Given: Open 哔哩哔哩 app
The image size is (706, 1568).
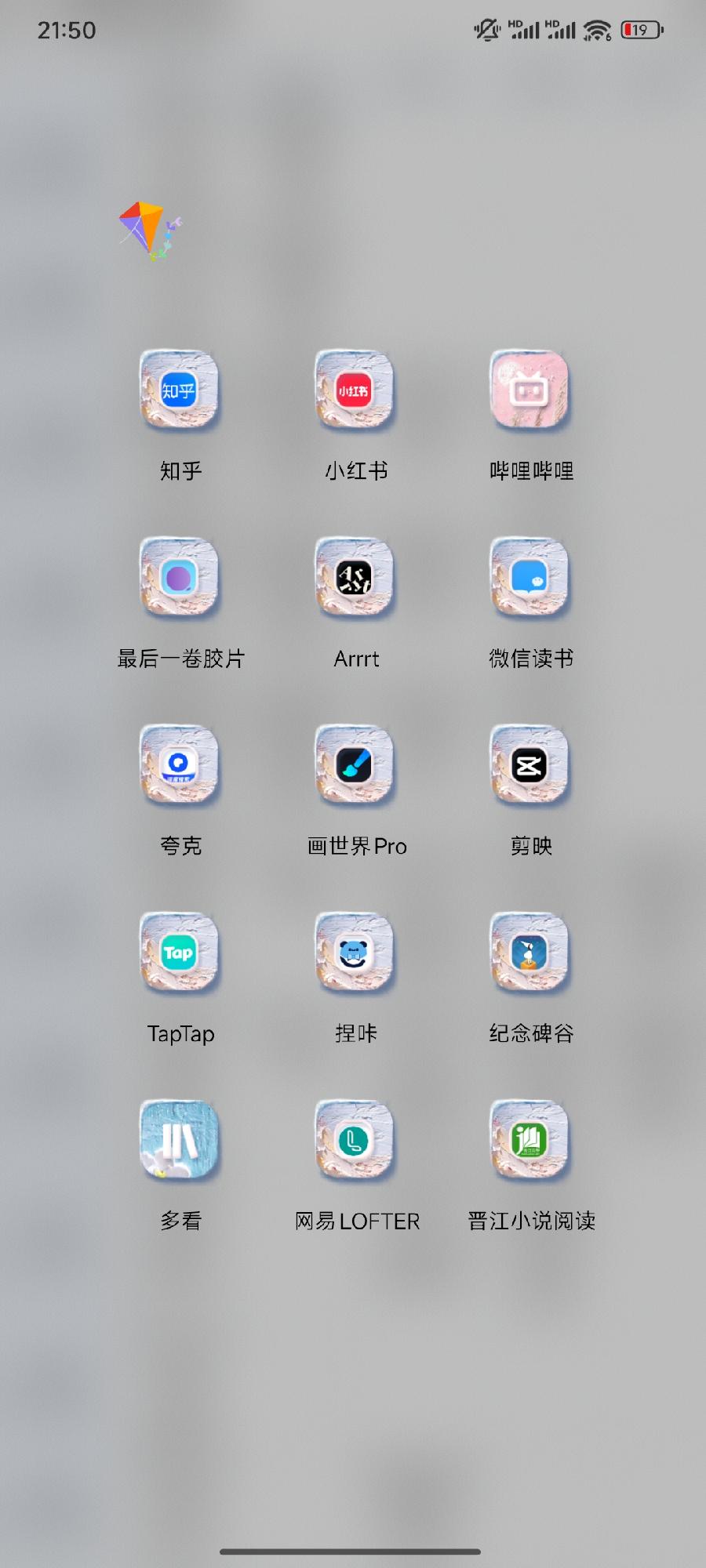Looking at the screenshot, I should [529, 390].
